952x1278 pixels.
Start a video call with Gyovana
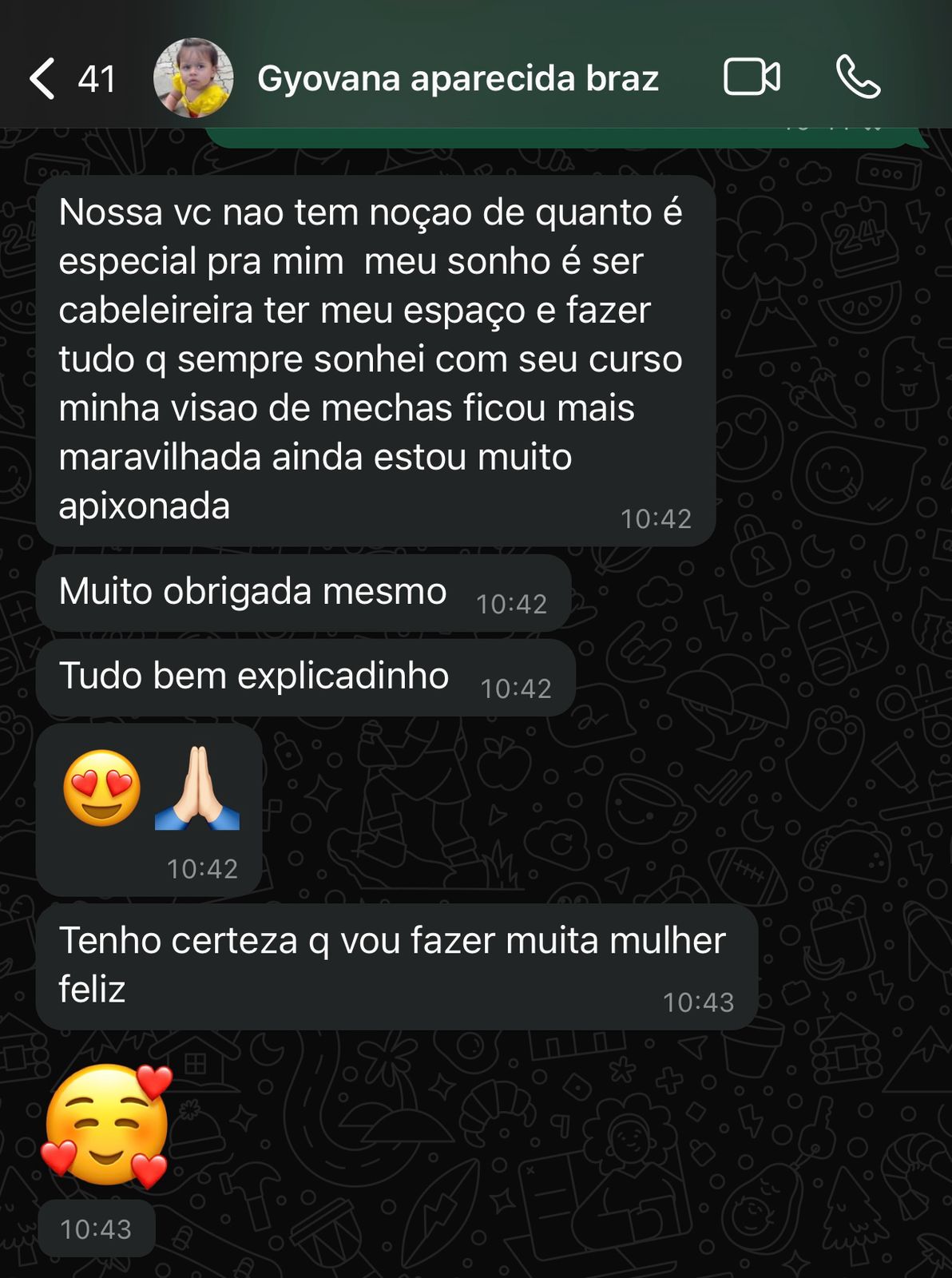751,77
